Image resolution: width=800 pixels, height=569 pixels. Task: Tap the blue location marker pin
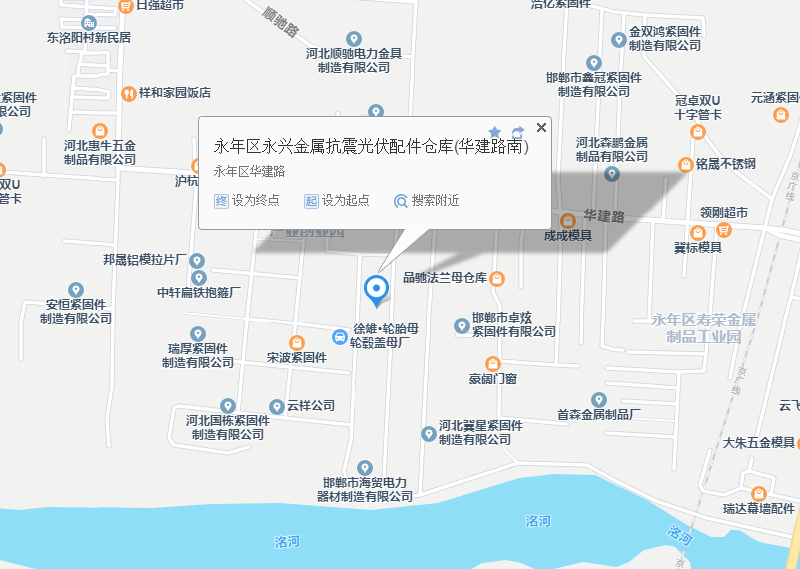[x=376, y=290]
